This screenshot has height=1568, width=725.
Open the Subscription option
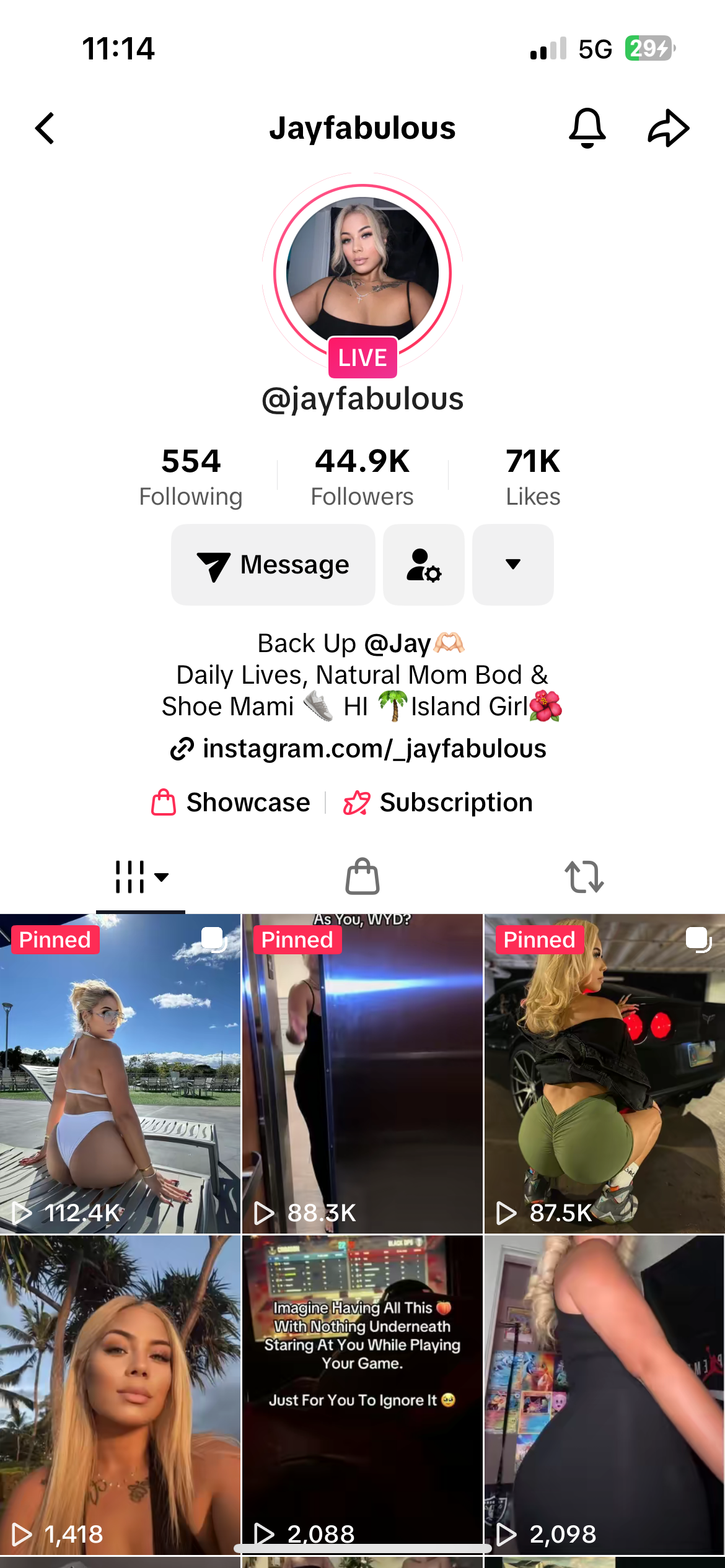(437, 803)
